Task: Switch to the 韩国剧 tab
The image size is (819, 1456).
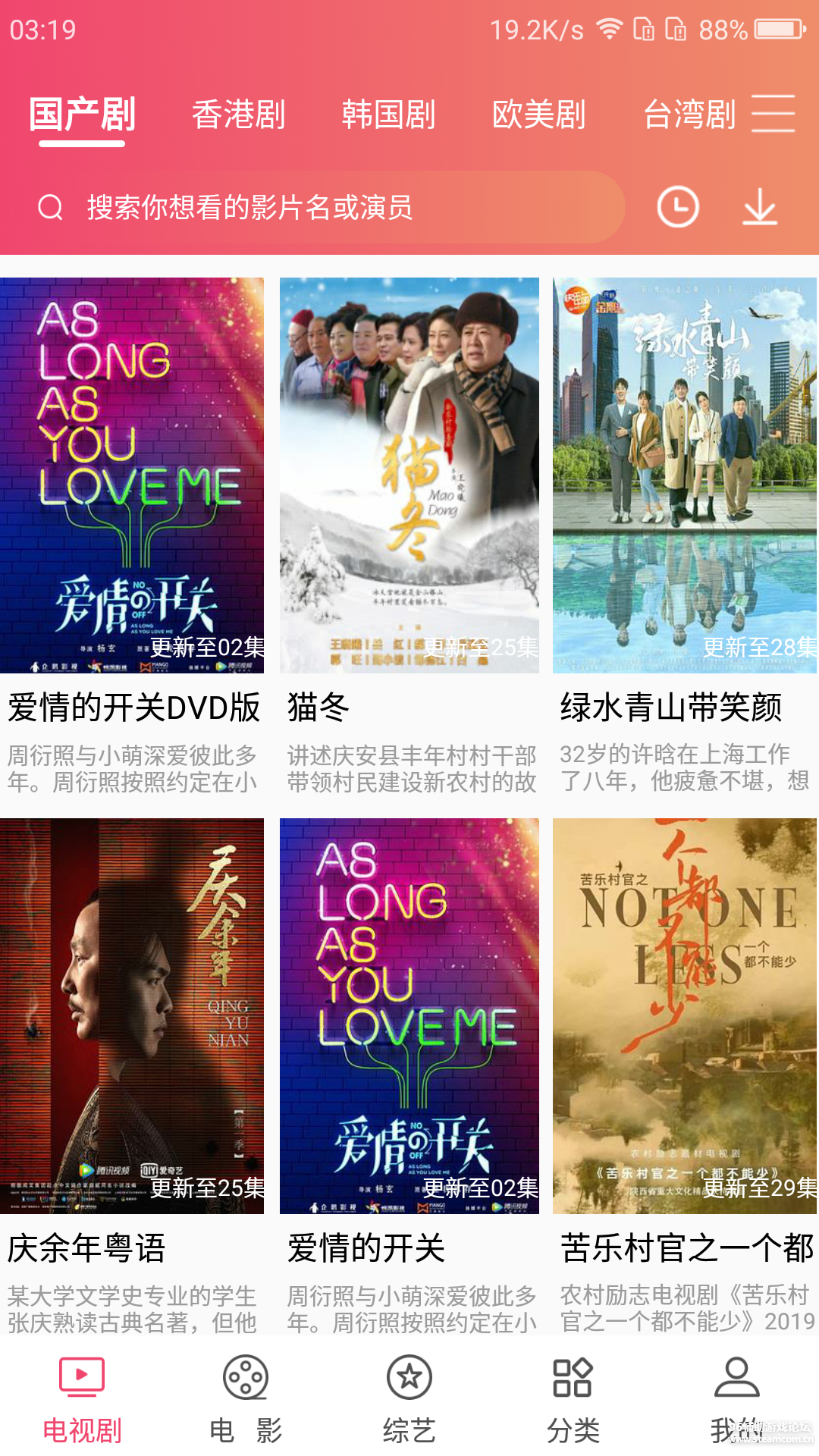Action: click(388, 114)
